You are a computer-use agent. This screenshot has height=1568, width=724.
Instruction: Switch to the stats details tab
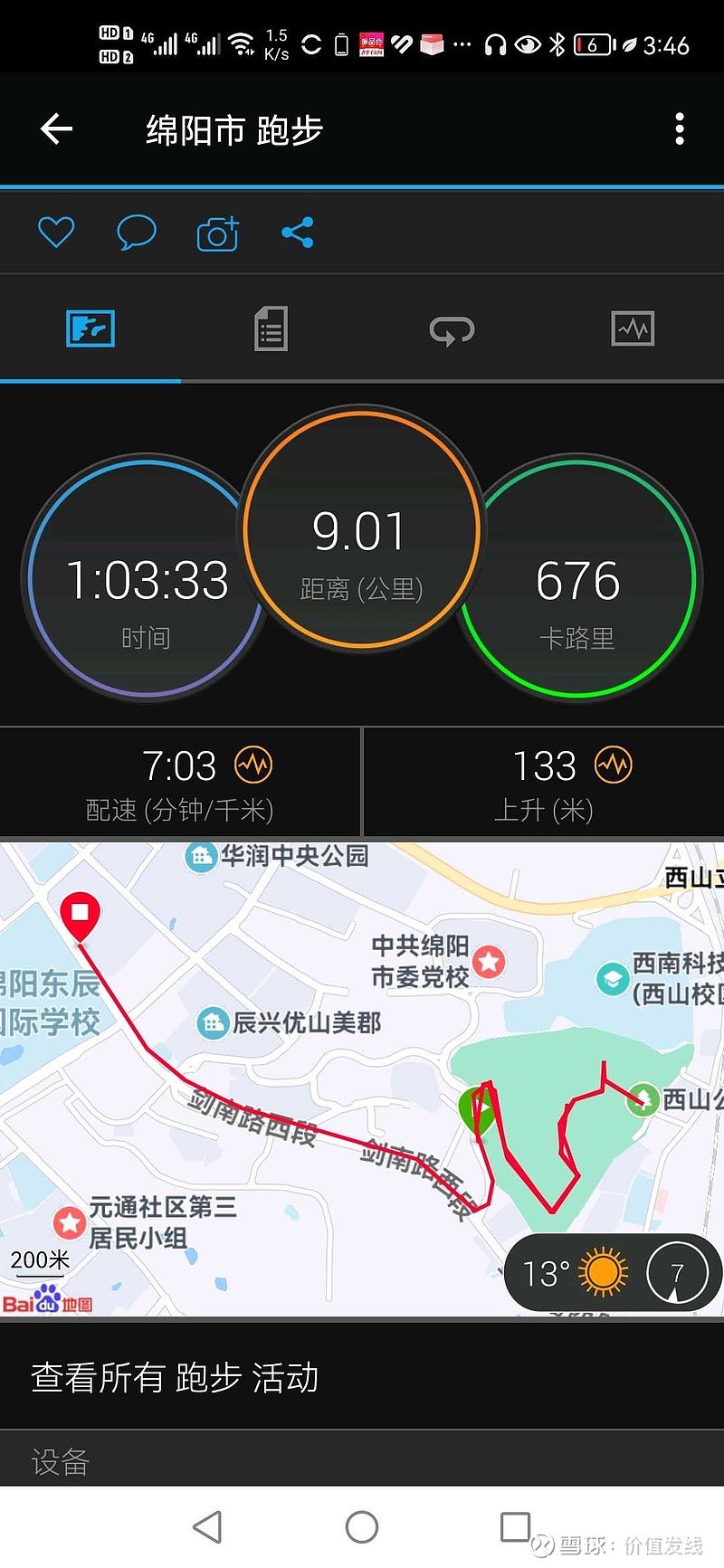271,328
